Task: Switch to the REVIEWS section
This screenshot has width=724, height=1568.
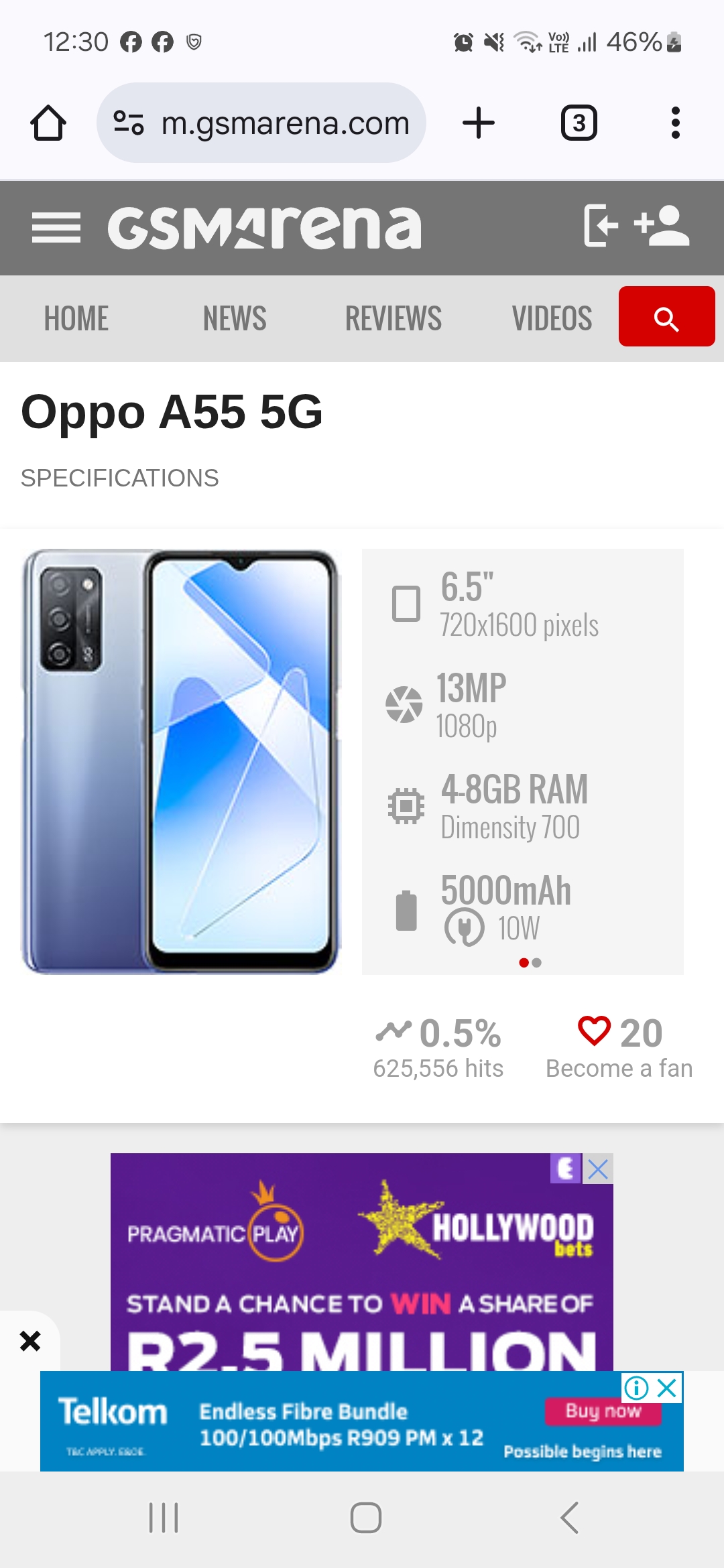Action: [x=394, y=318]
